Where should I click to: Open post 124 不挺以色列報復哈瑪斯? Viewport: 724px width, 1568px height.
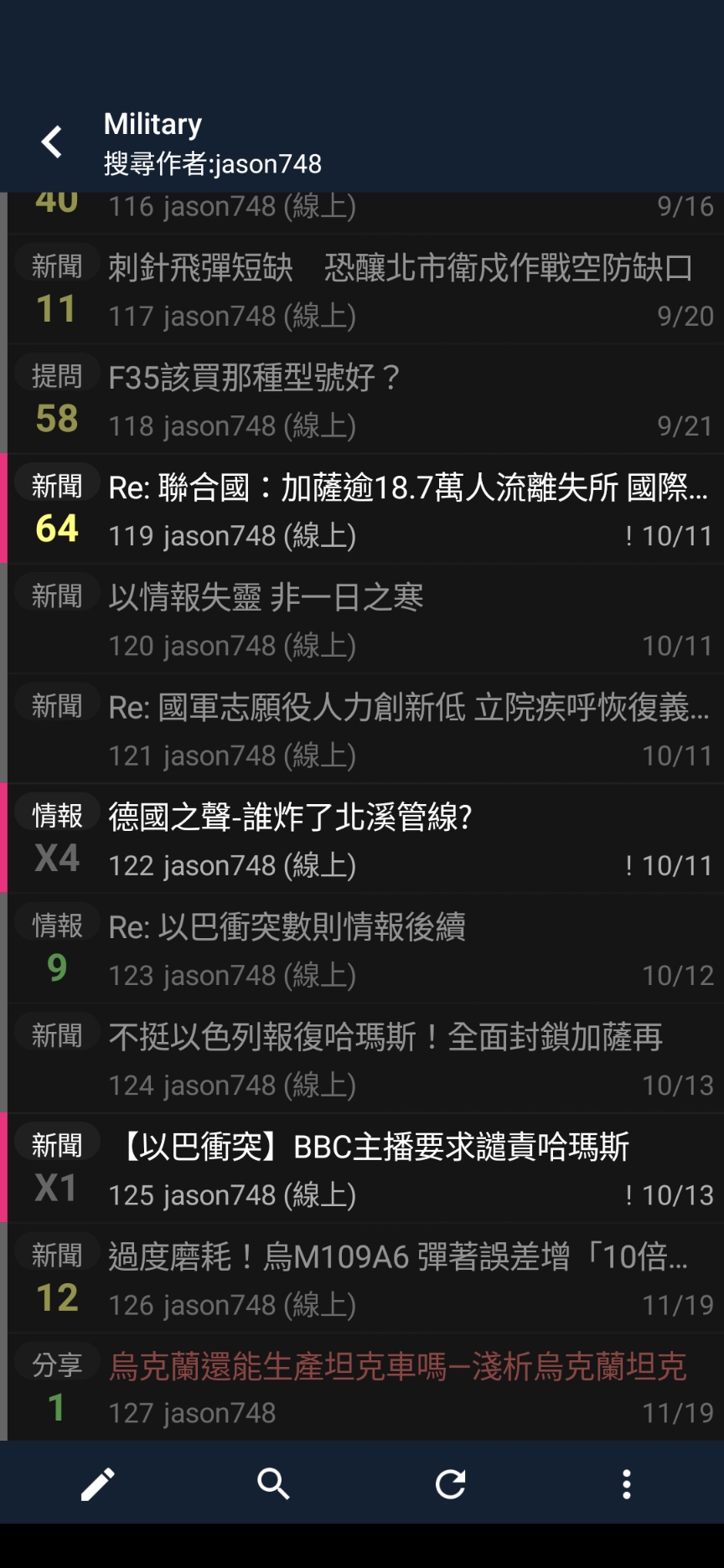pyautogui.click(x=385, y=1038)
